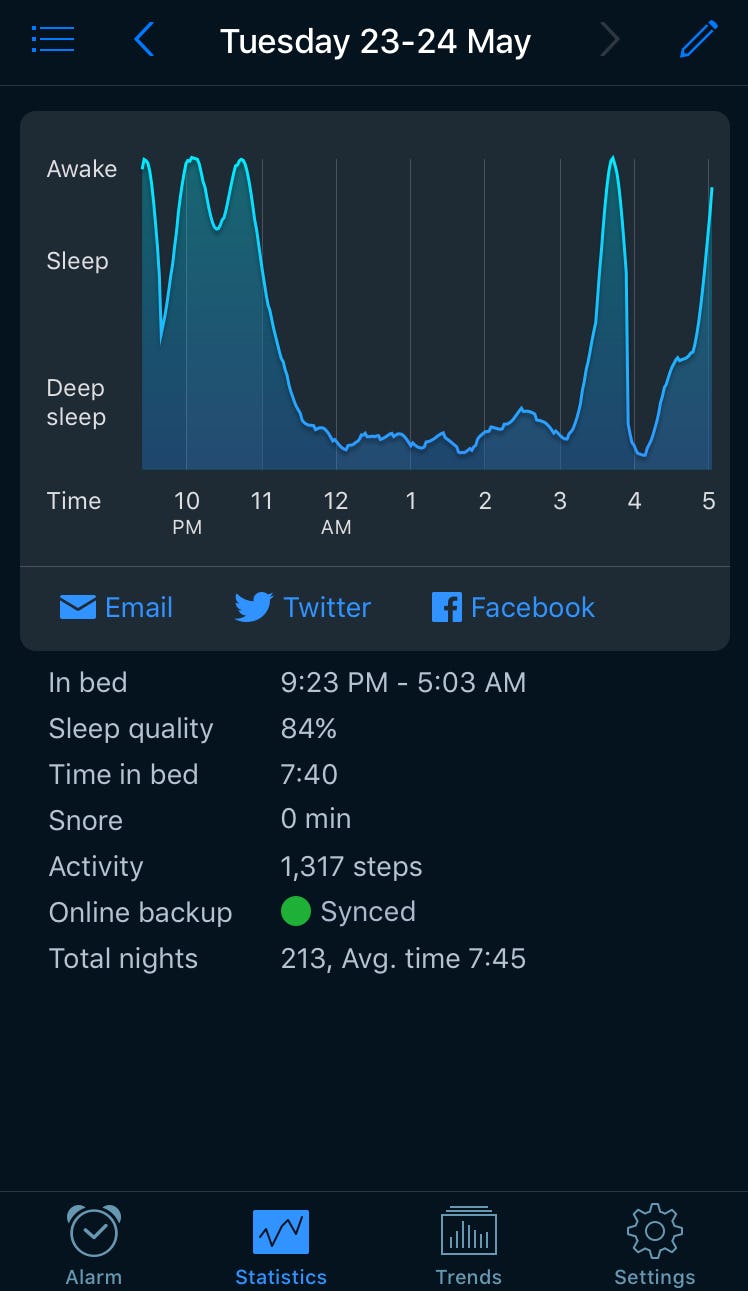Open the sleep notes list icon
The height and width of the screenshot is (1291, 748).
[x=53, y=39]
